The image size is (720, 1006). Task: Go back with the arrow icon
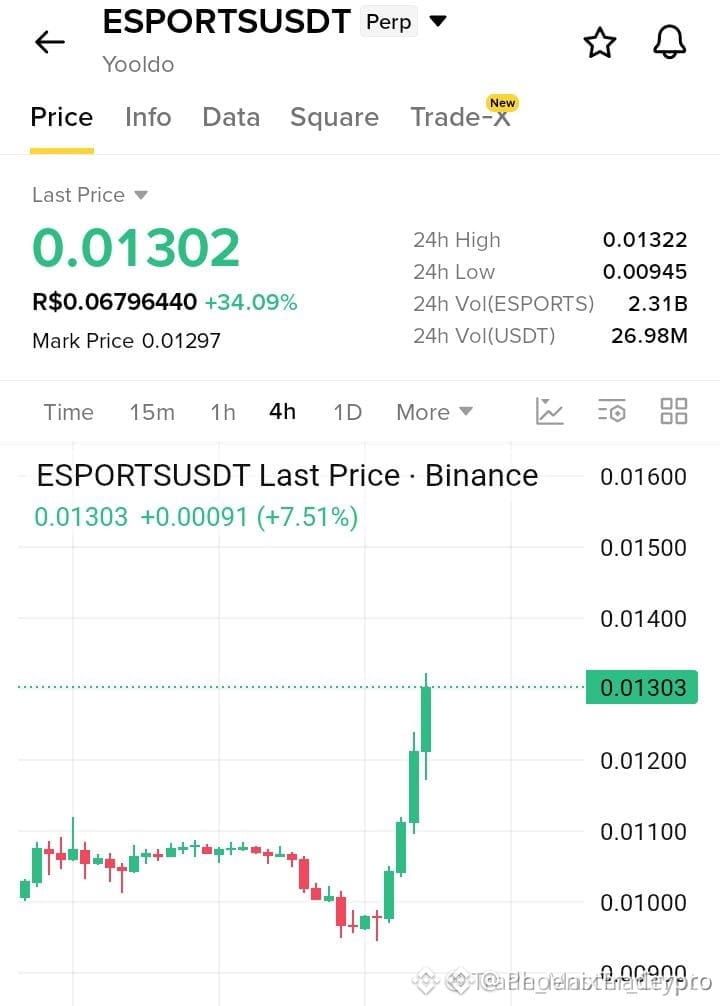(49, 42)
